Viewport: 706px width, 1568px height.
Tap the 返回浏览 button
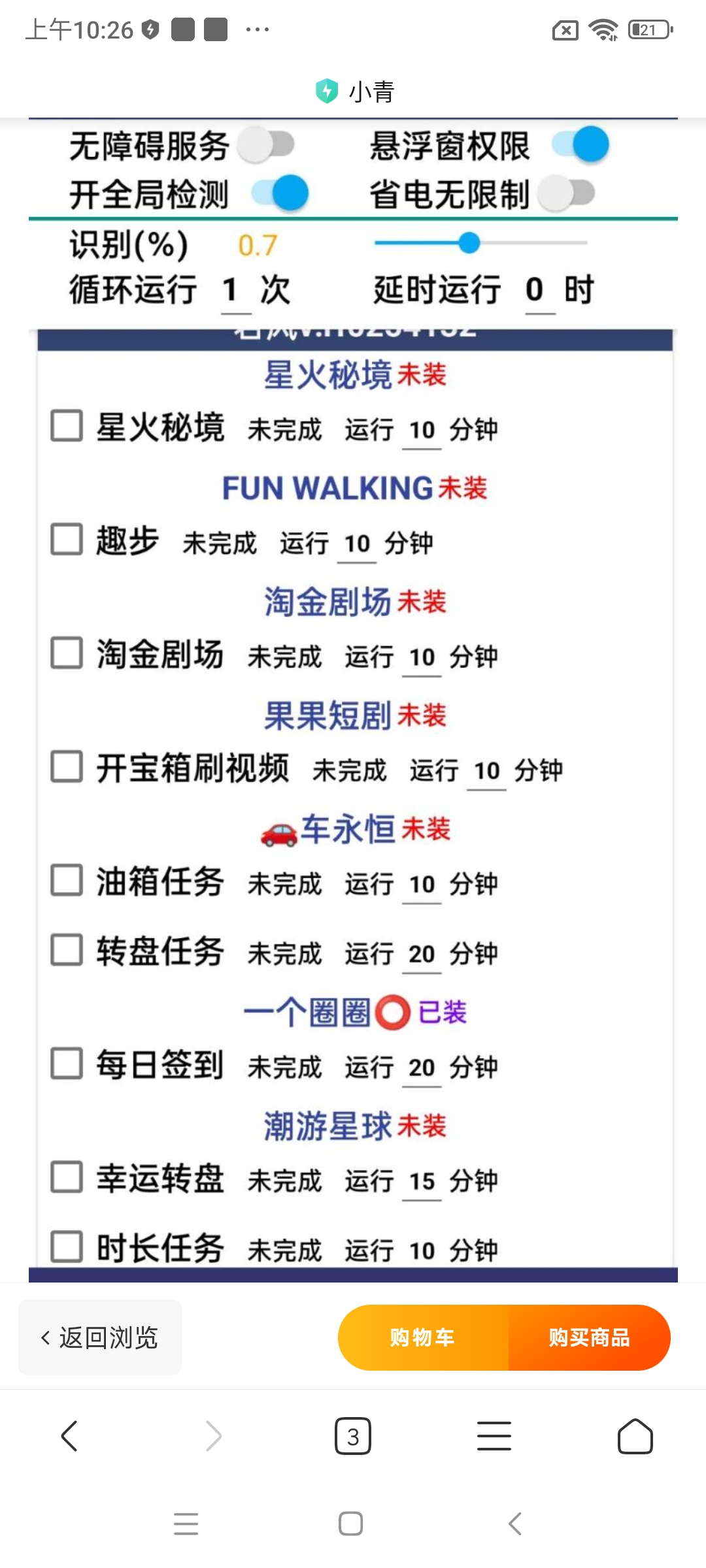[x=100, y=1337]
